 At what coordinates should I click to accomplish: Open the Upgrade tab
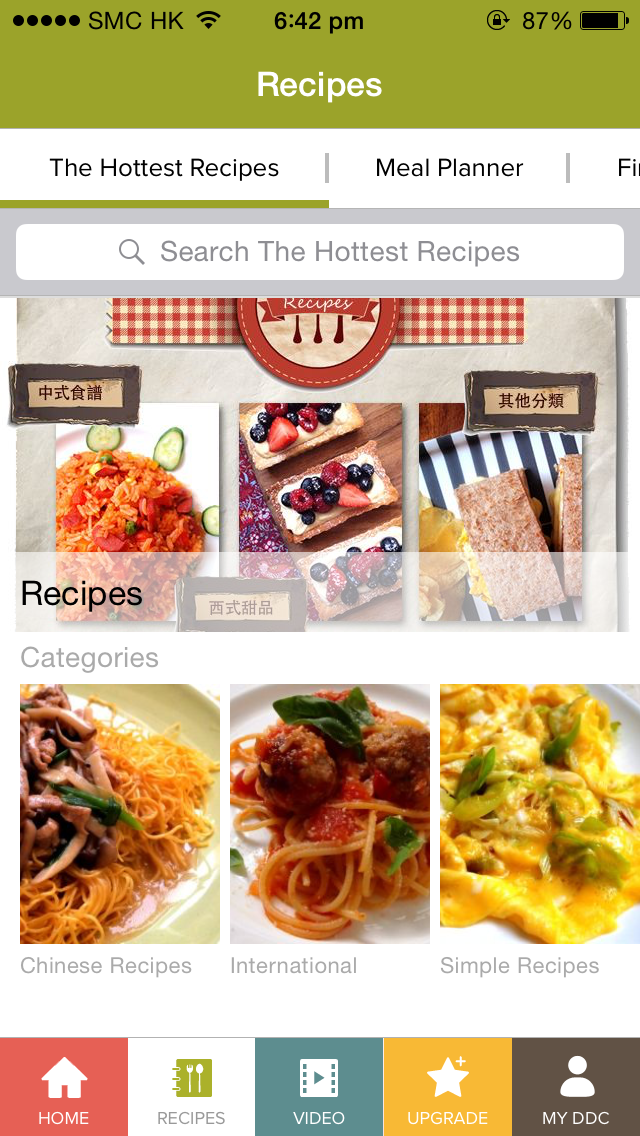tap(447, 1087)
